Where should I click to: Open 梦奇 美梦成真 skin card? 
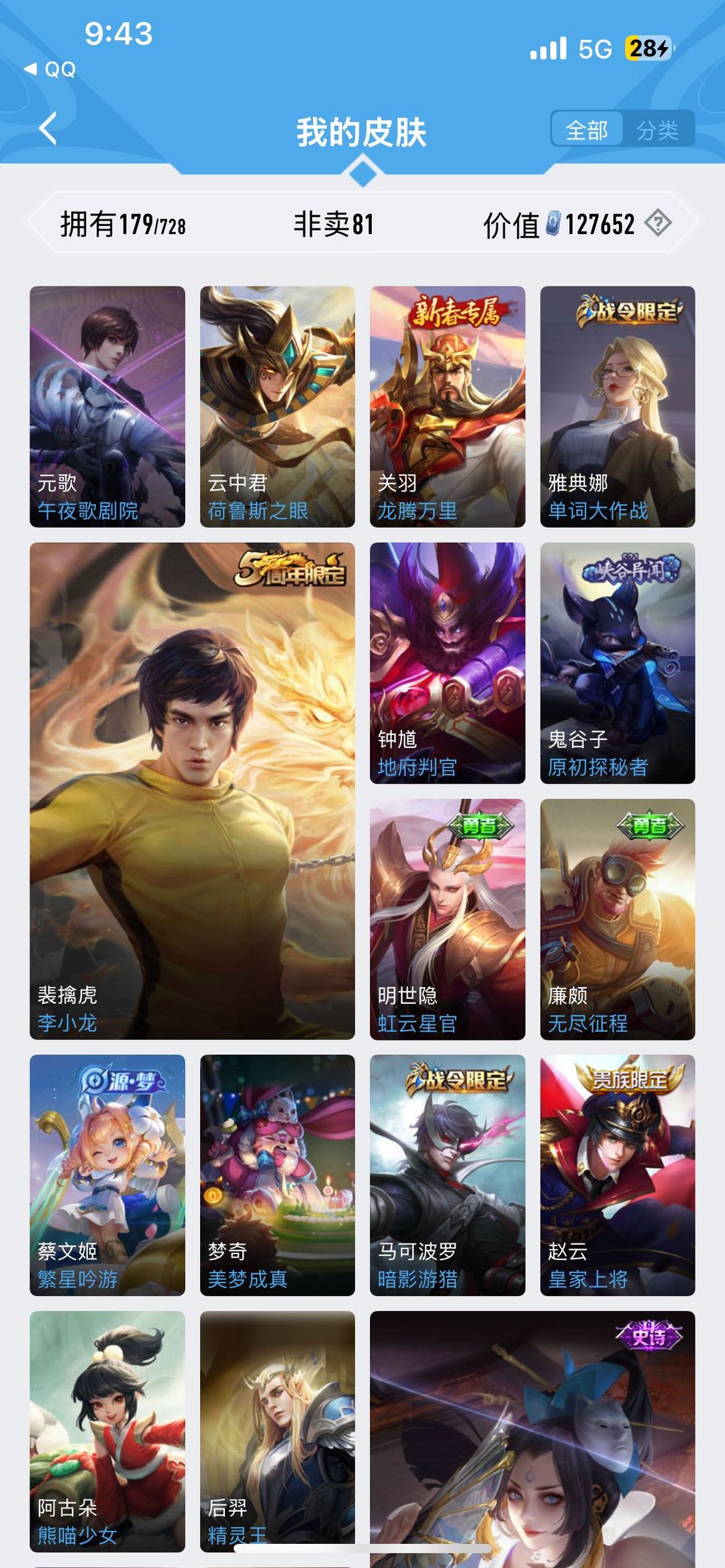click(x=277, y=1174)
